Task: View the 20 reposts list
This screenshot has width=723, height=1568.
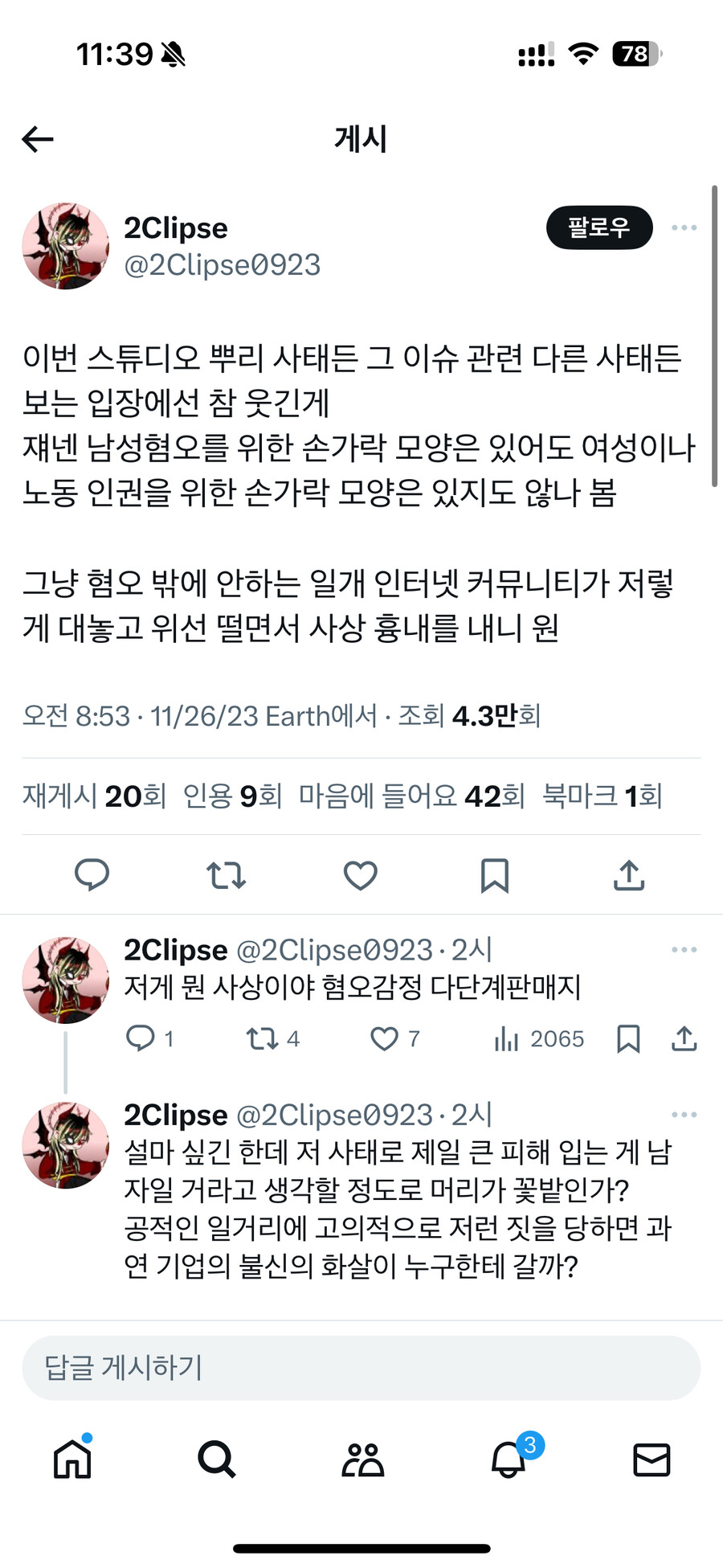Action: coord(94,796)
